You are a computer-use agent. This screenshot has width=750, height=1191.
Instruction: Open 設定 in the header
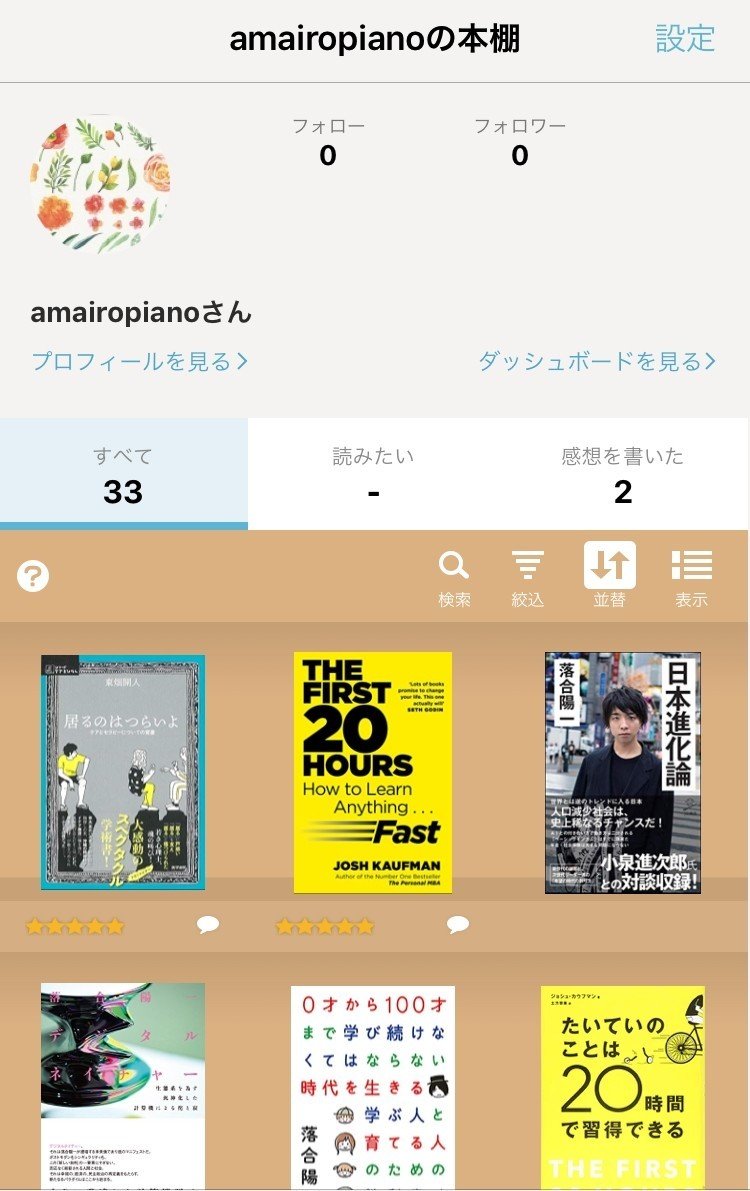coord(685,38)
